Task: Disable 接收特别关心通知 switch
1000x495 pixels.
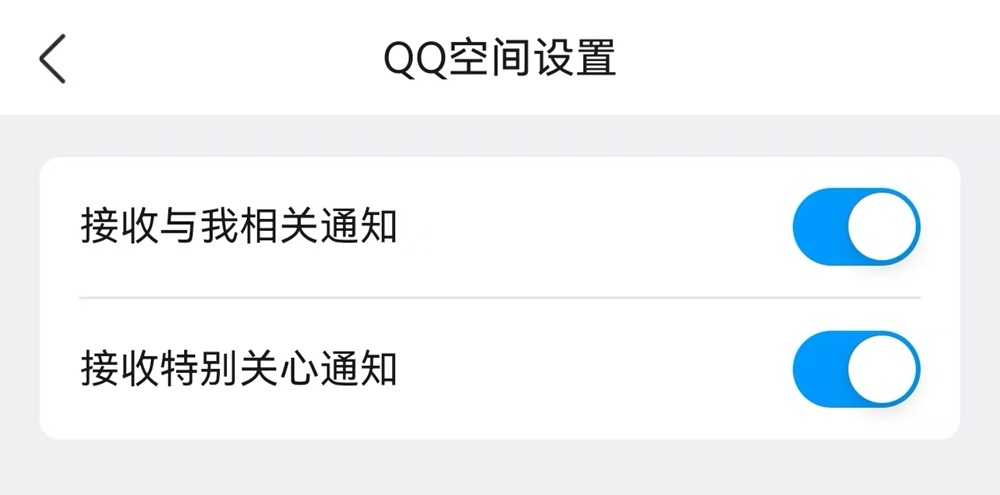Action: (855, 369)
